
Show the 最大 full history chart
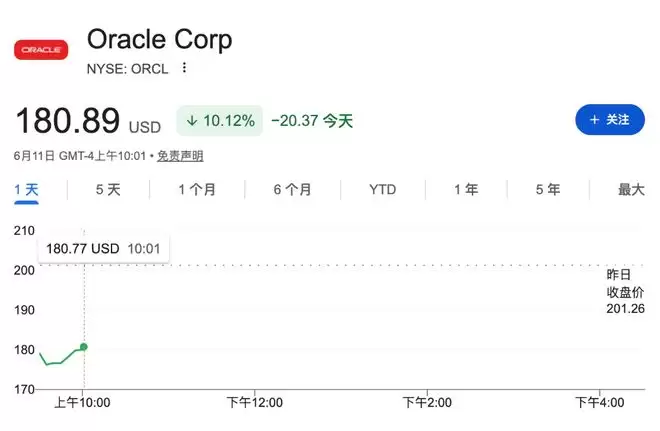[631, 190]
